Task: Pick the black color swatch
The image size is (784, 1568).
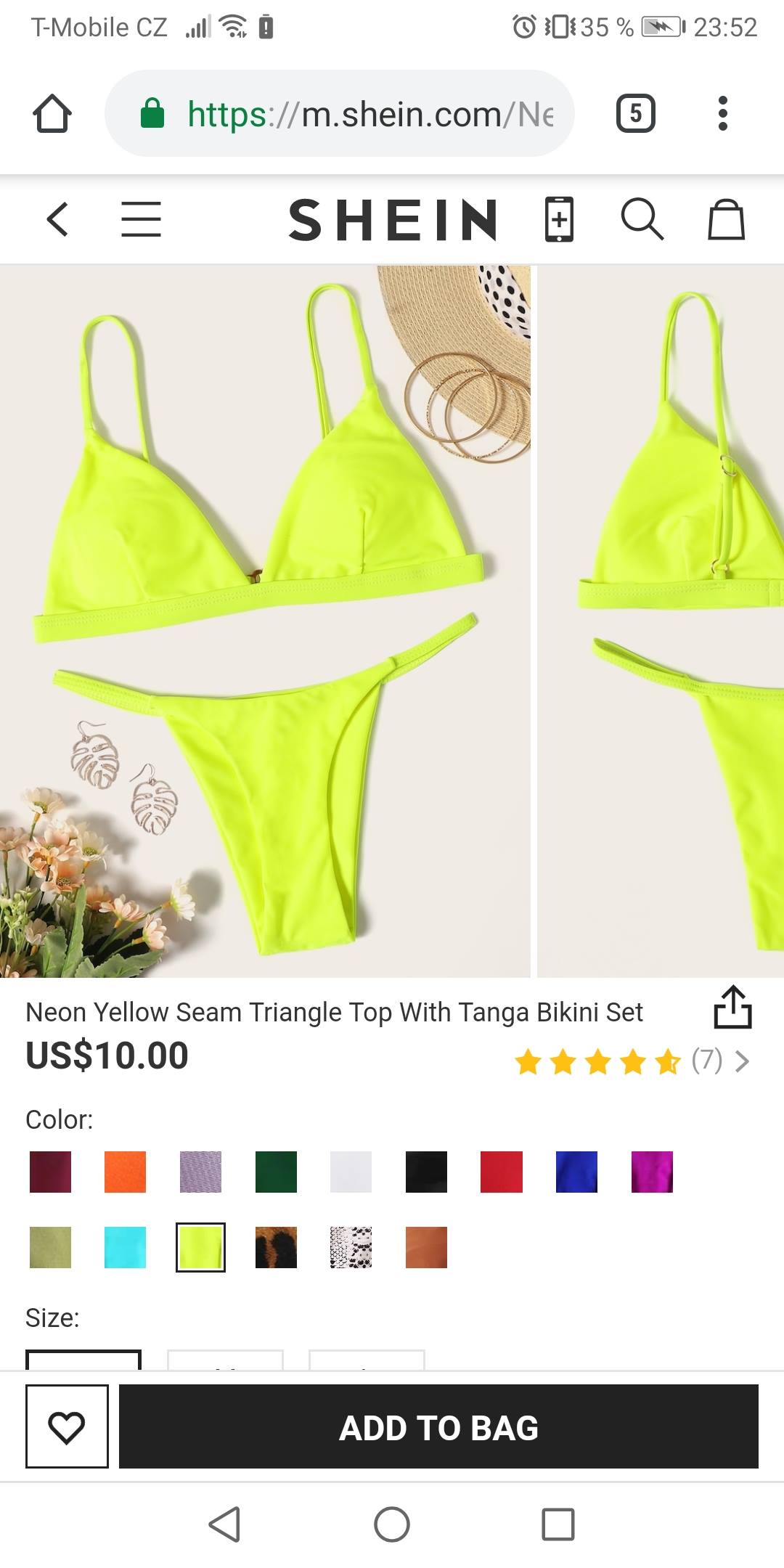Action: tap(426, 1172)
